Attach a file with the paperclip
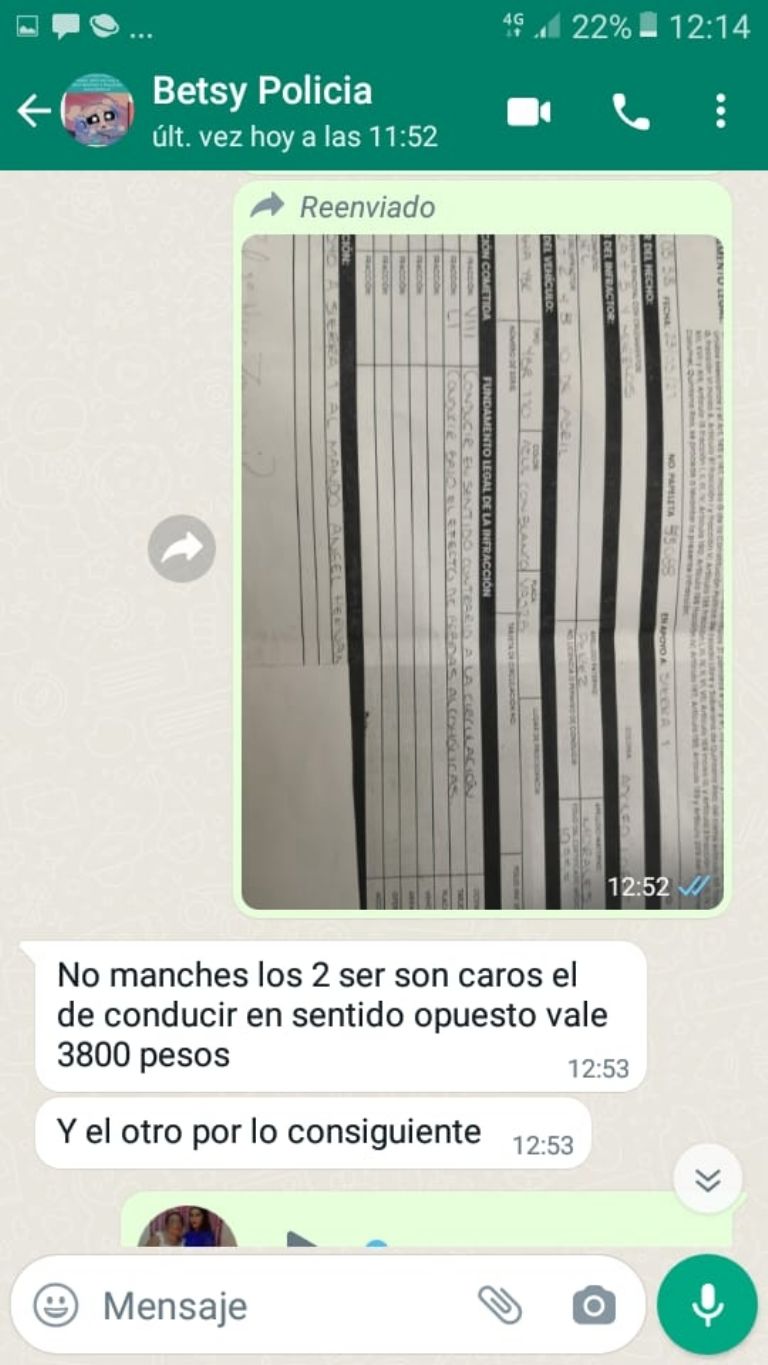This screenshot has width=768, height=1365. (500, 1304)
